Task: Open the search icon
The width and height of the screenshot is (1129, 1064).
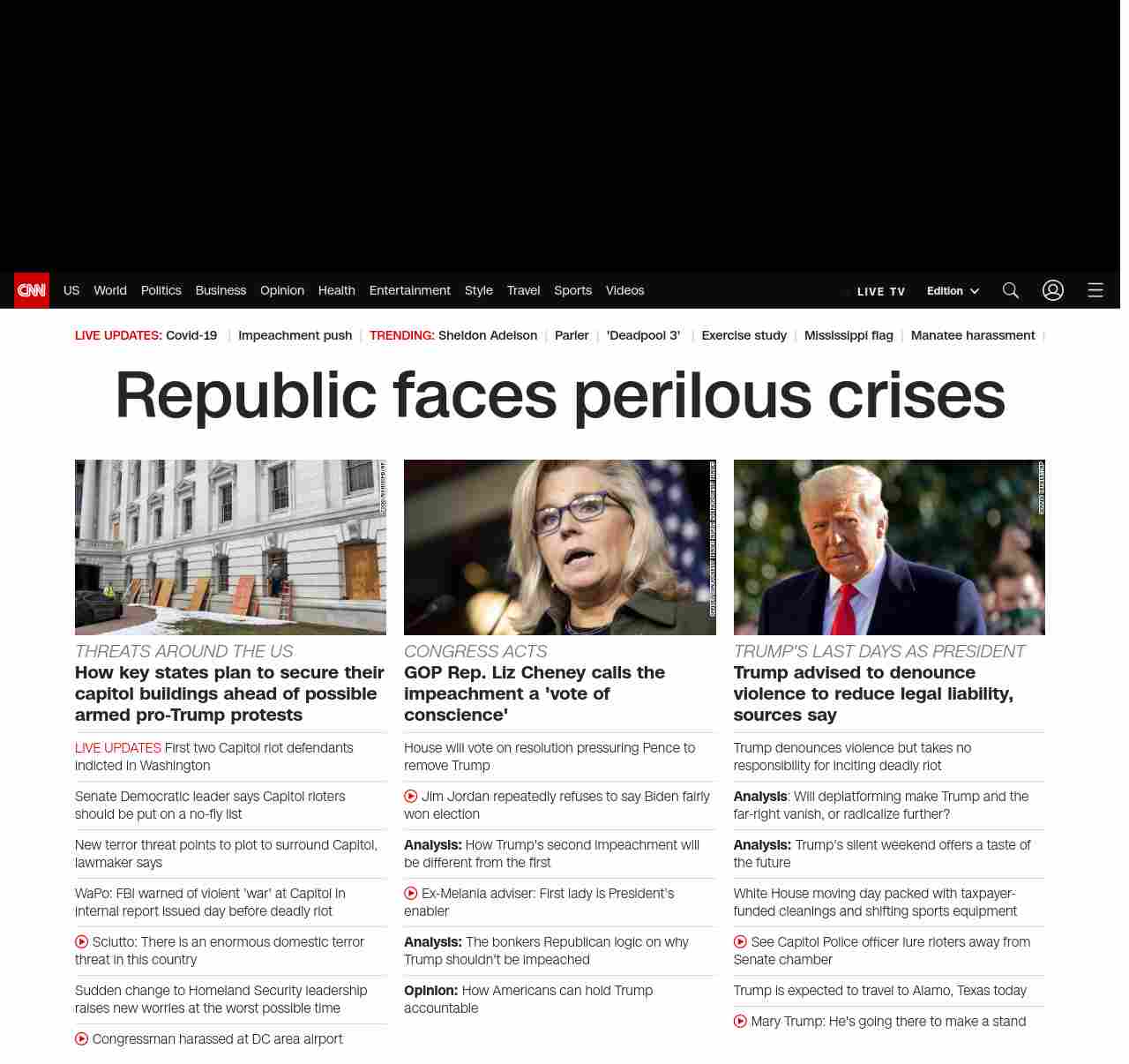Action: 1011,290
